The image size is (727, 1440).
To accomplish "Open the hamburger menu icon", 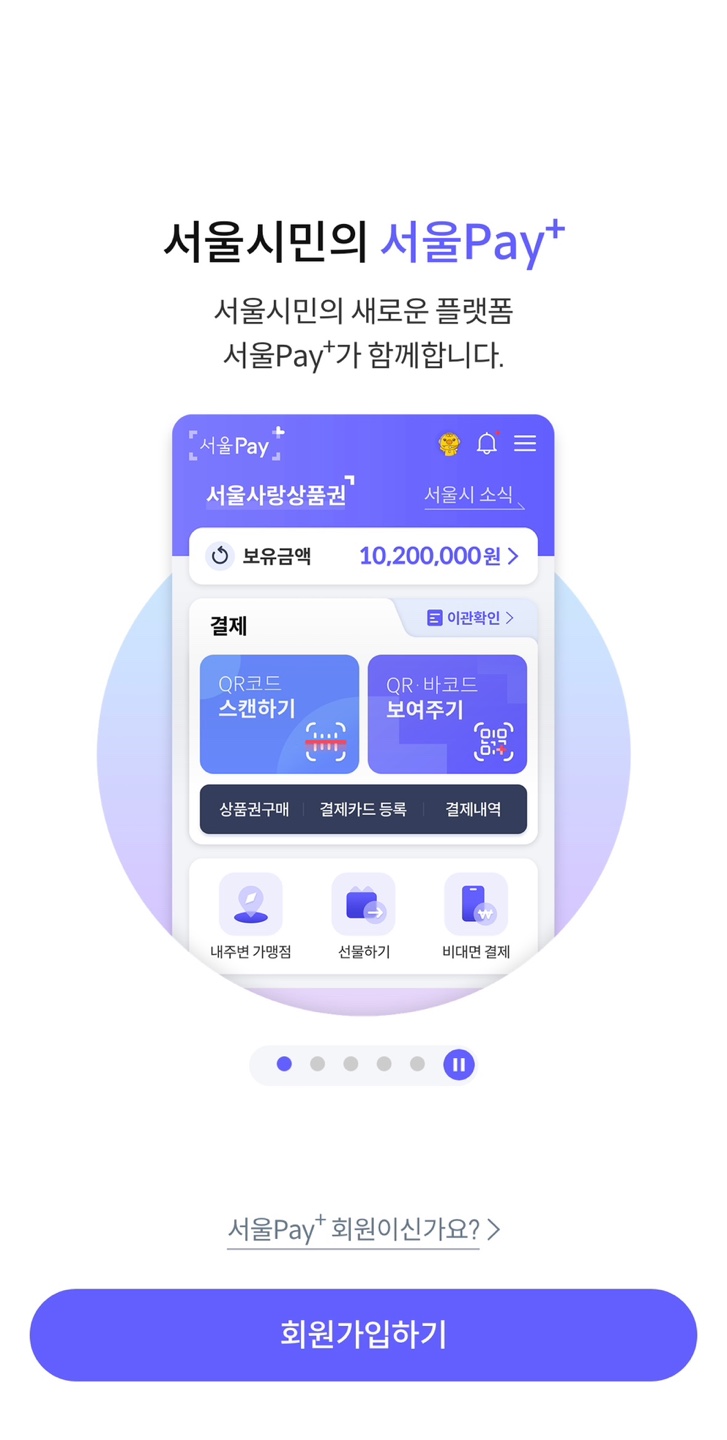I will [x=526, y=444].
